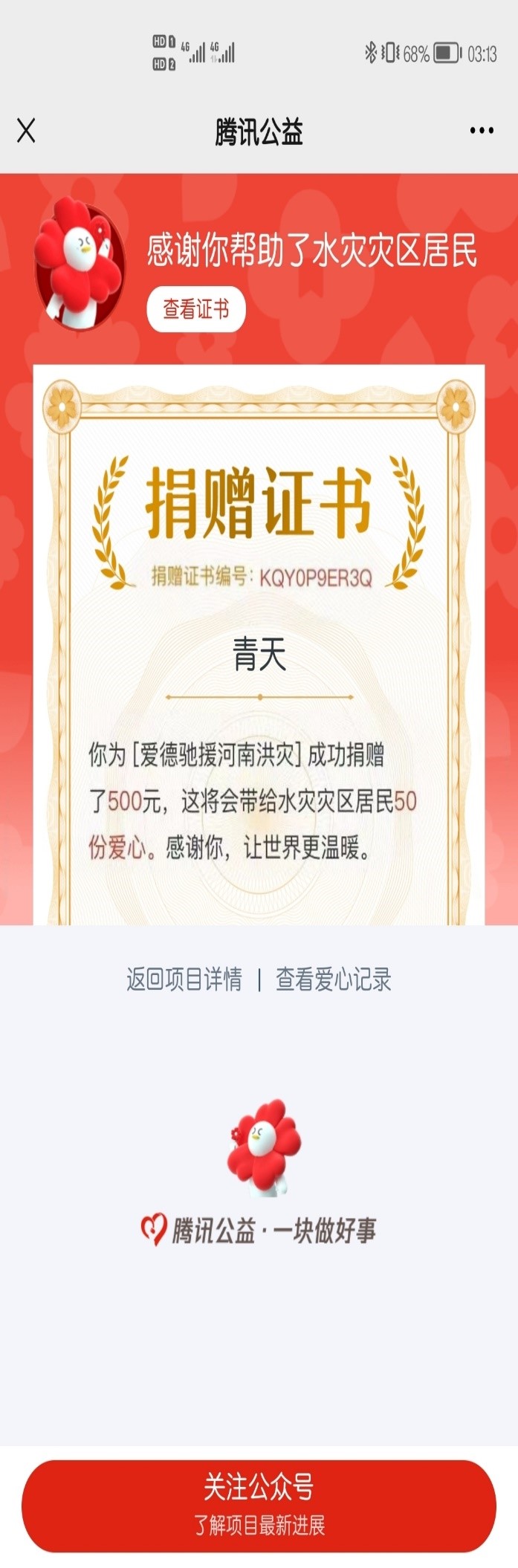Open the three-dot more options menu

tap(481, 131)
